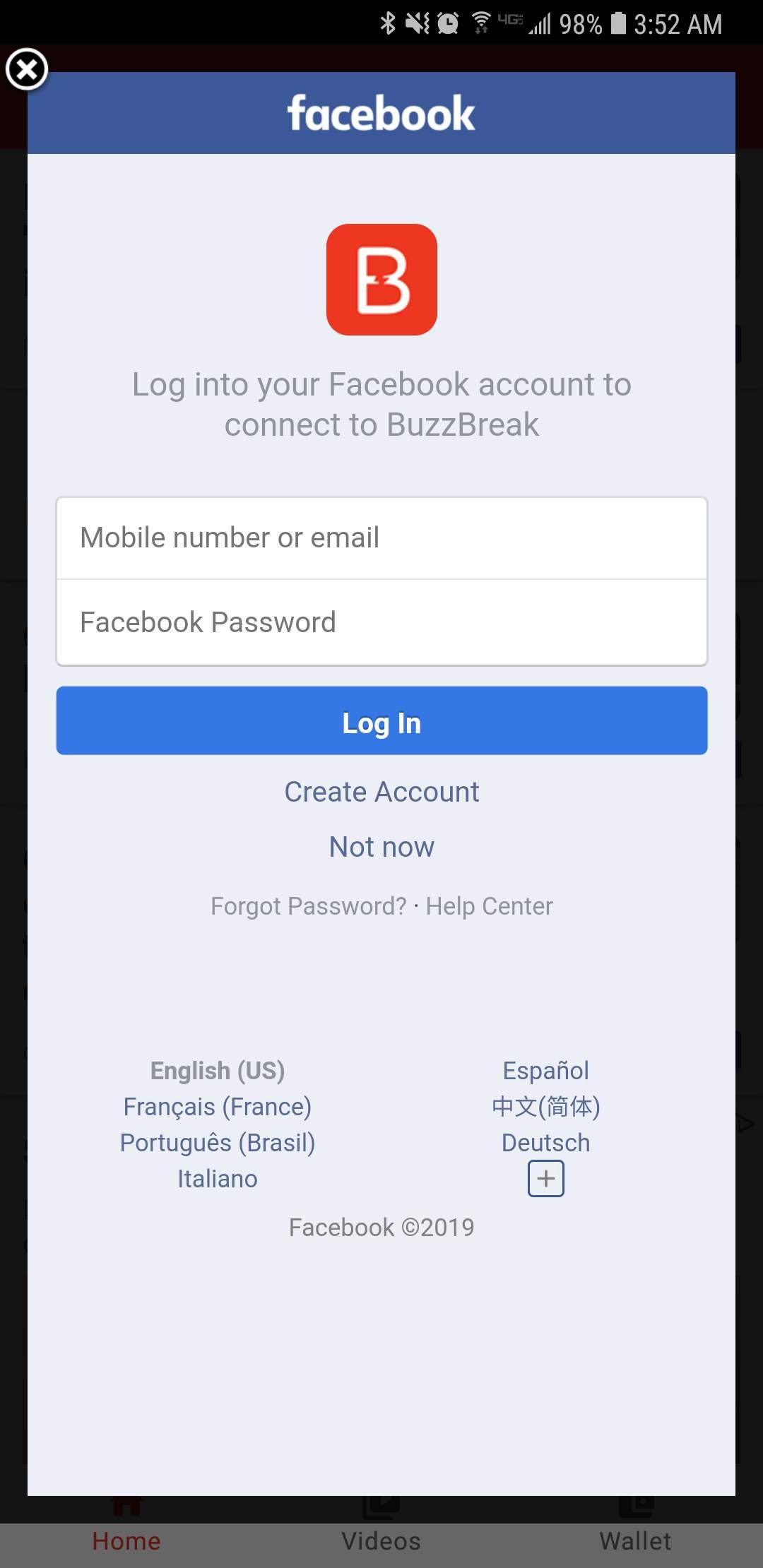Image resolution: width=763 pixels, height=1568 pixels.
Task: Tap the Facebook Password field
Action: [381, 623]
